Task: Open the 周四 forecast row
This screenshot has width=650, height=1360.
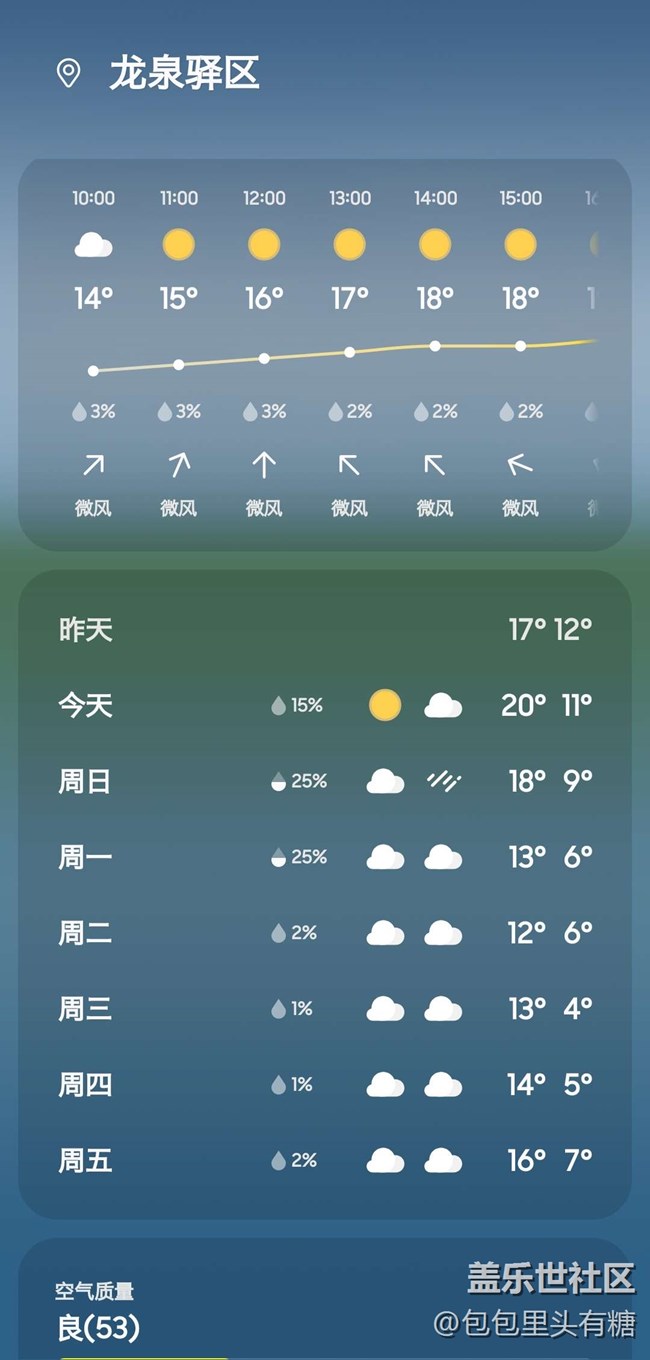Action: click(325, 1084)
